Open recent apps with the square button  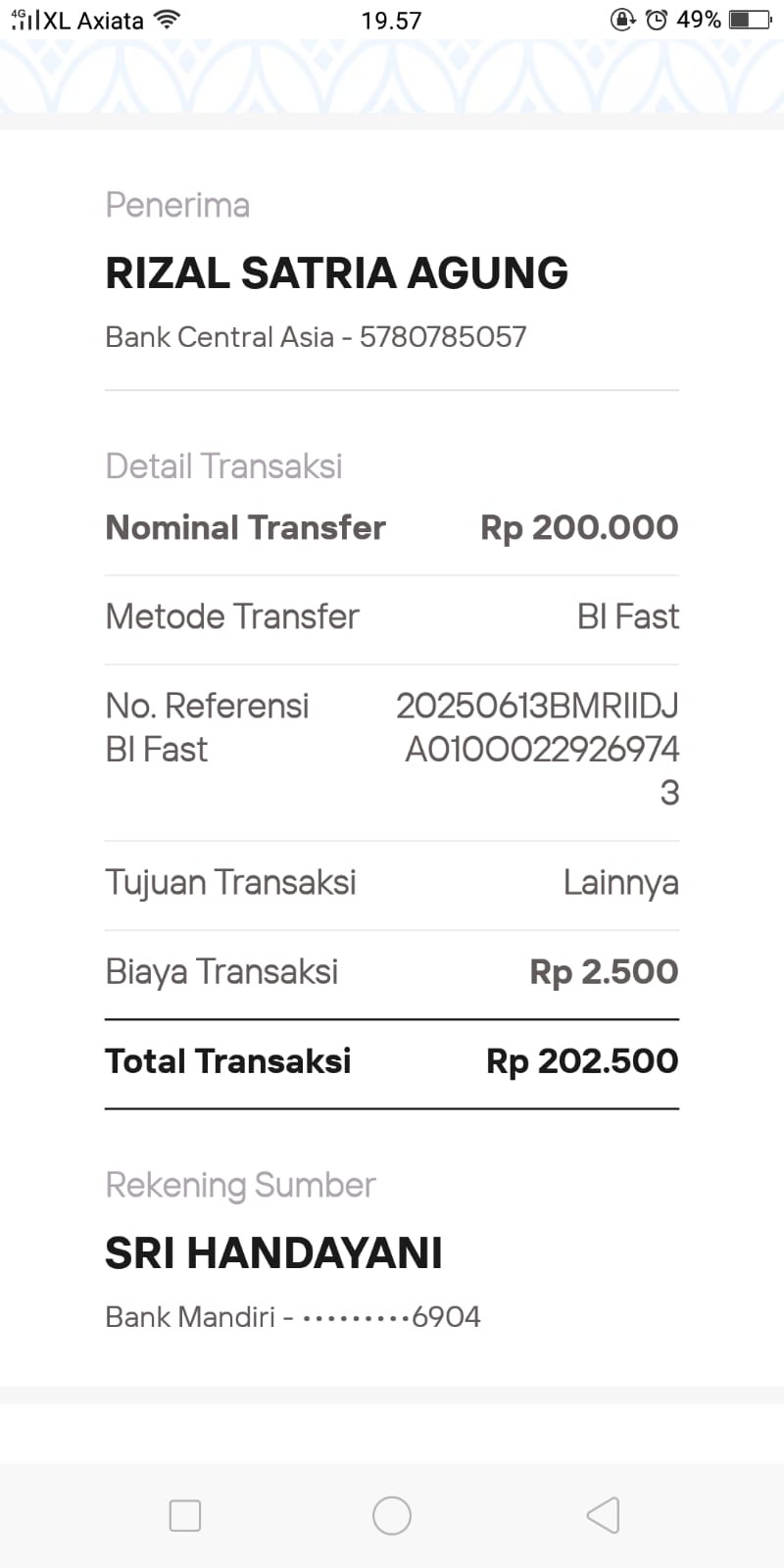coord(185,1515)
